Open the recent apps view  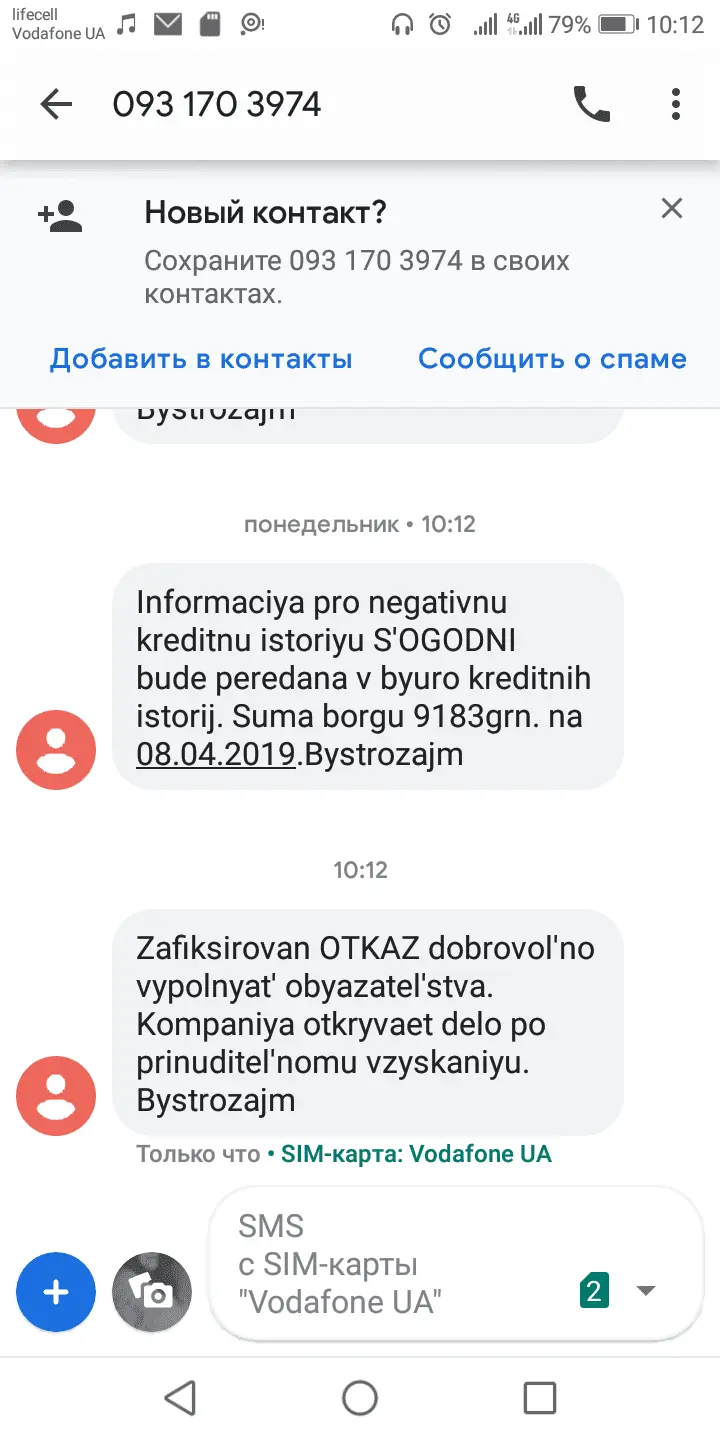tap(540, 1397)
